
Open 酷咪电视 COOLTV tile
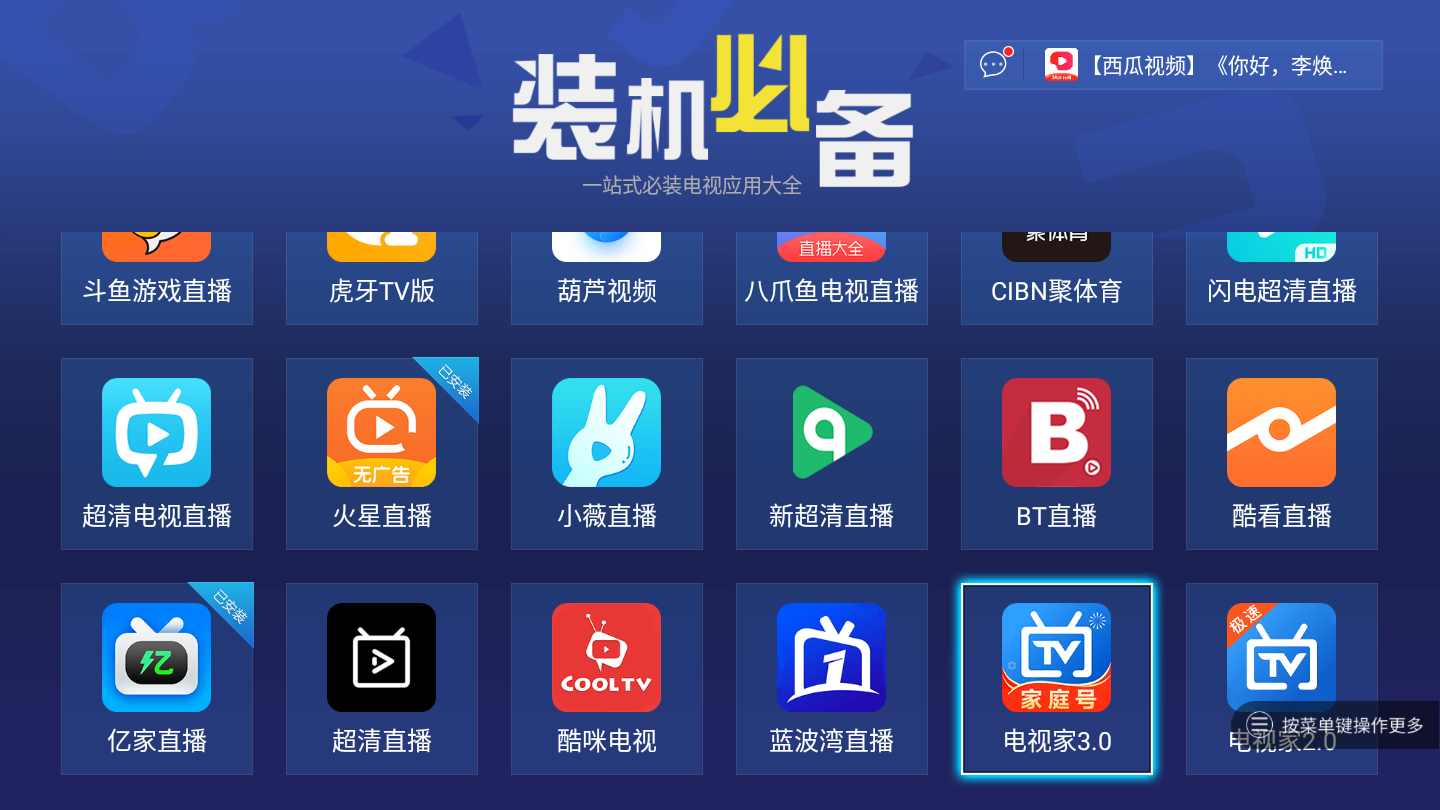[x=607, y=678]
